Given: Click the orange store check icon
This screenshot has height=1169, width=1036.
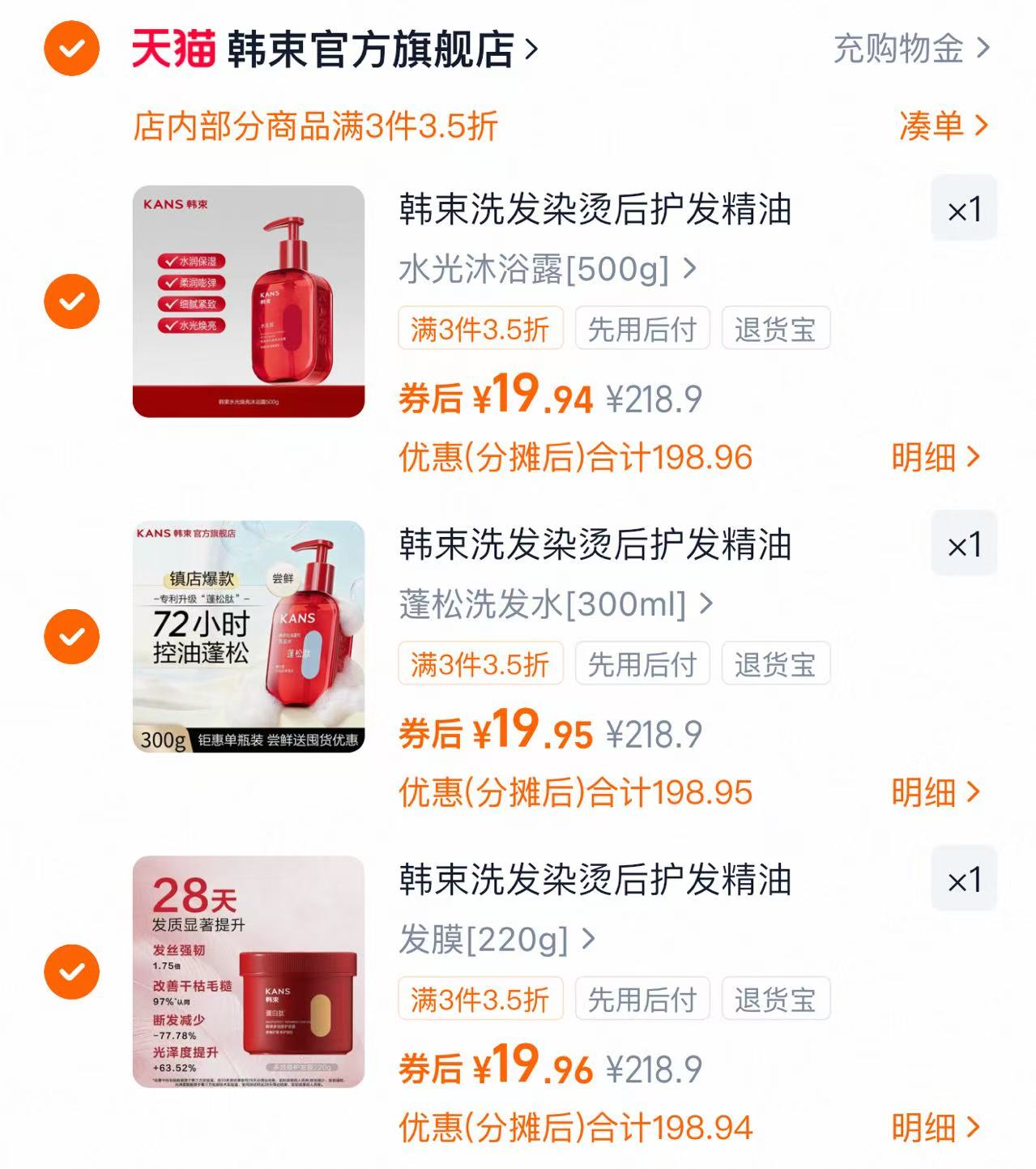Looking at the screenshot, I should click(x=70, y=49).
